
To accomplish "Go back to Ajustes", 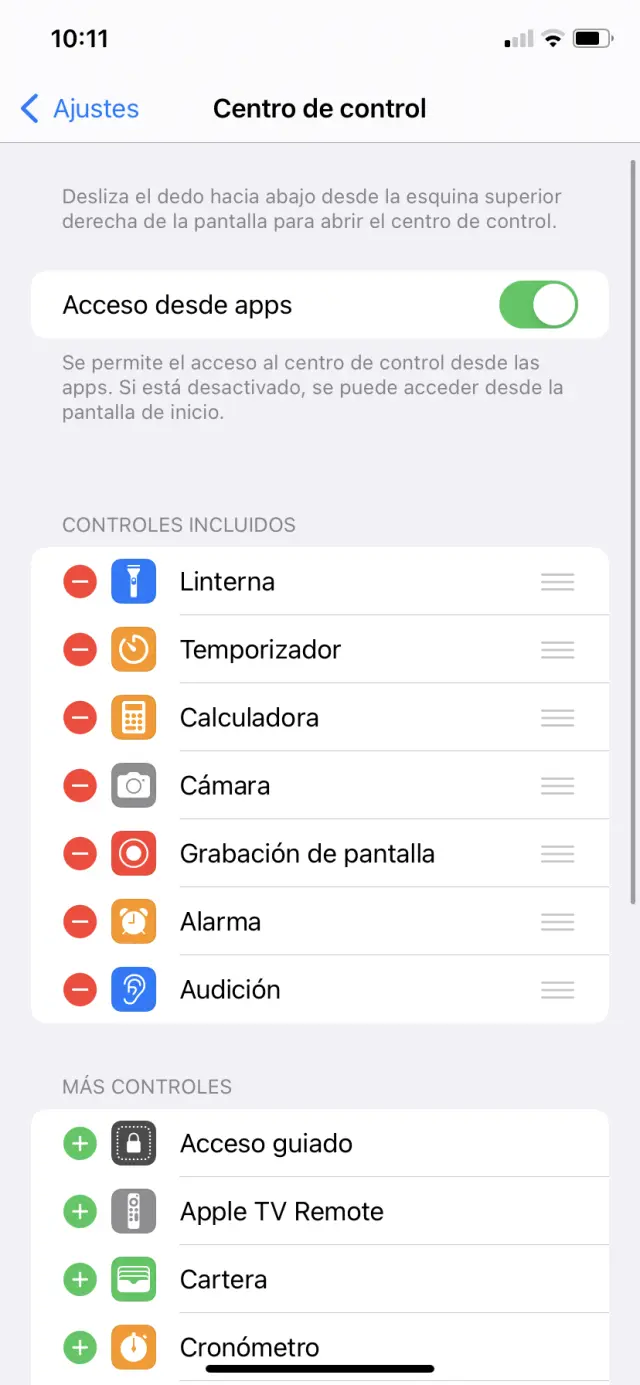I will (x=80, y=108).
